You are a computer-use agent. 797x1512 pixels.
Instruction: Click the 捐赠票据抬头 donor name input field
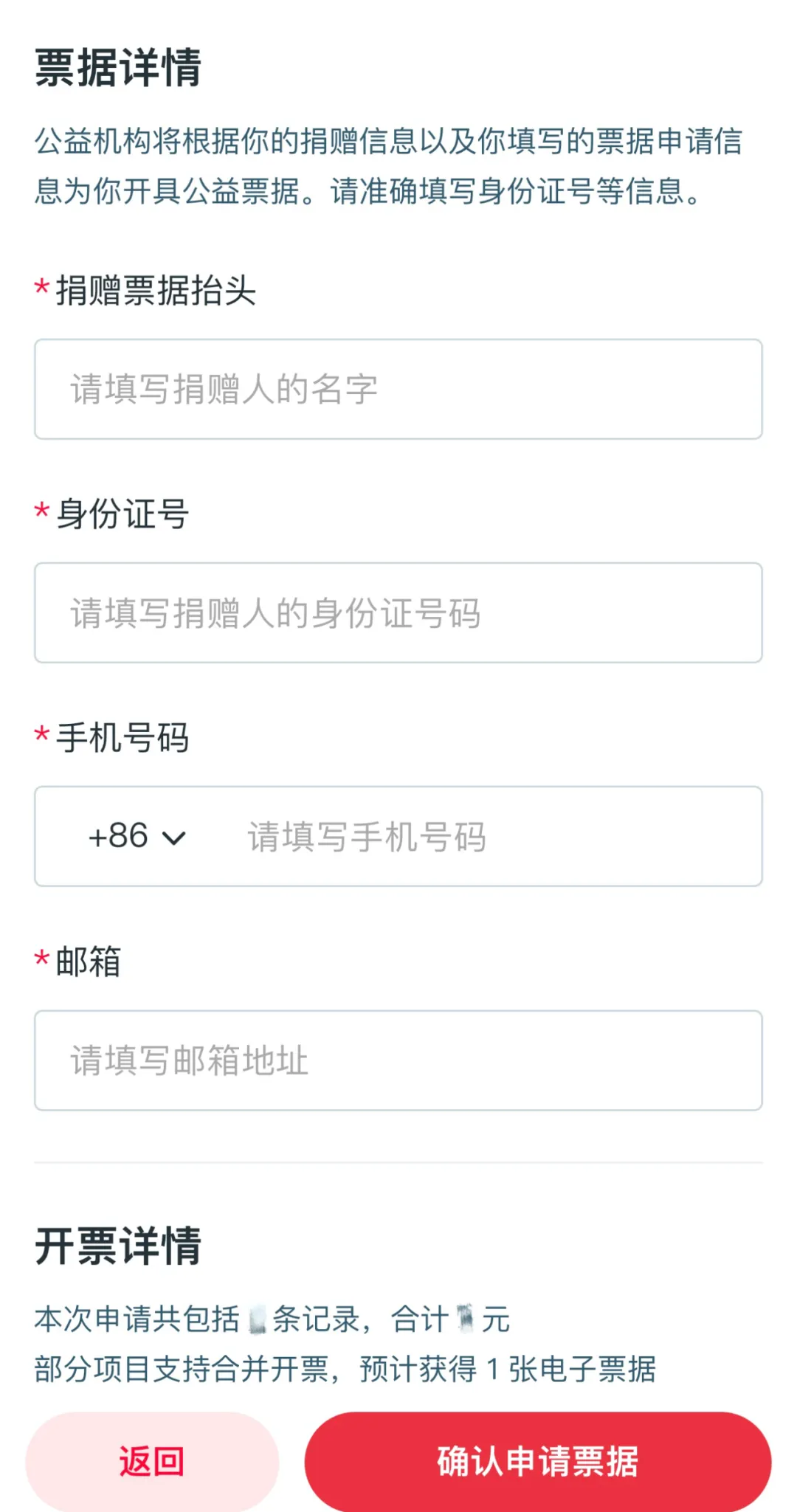pos(398,389)
